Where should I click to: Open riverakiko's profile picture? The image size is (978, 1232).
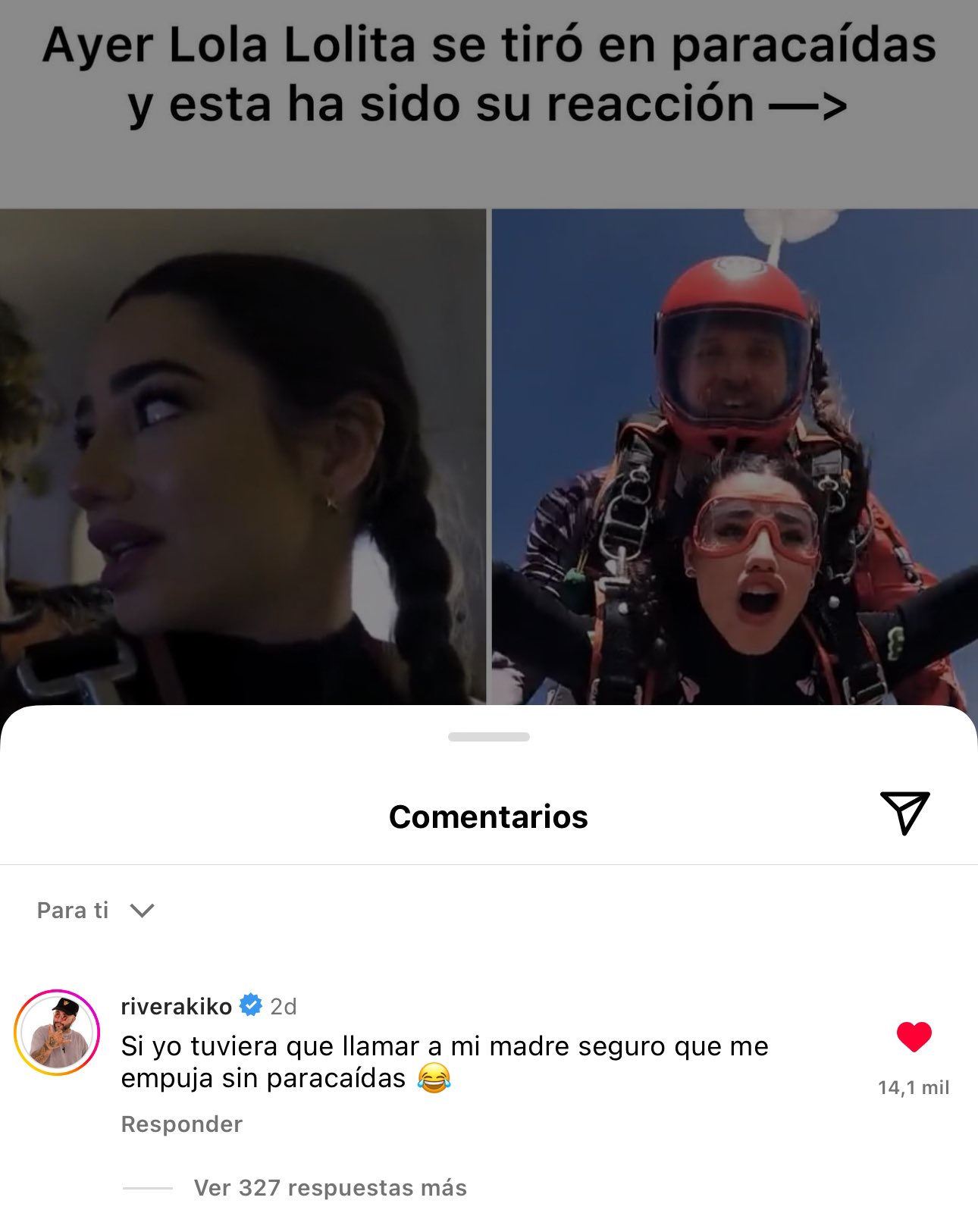57,1032
